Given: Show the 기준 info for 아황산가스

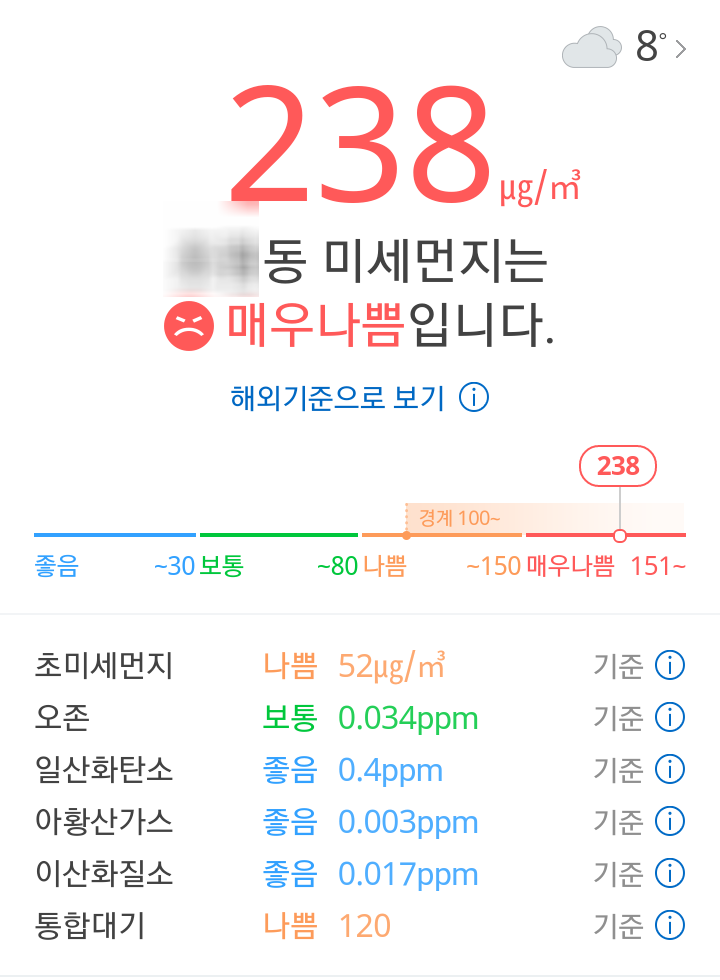Looking at the screenshot, I should (669, 821).
